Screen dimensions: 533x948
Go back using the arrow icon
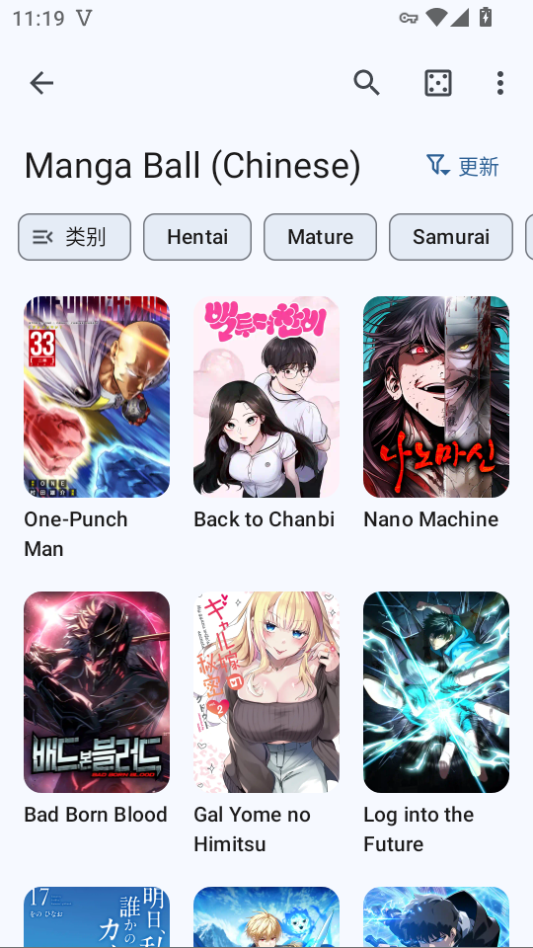(42, 83)
